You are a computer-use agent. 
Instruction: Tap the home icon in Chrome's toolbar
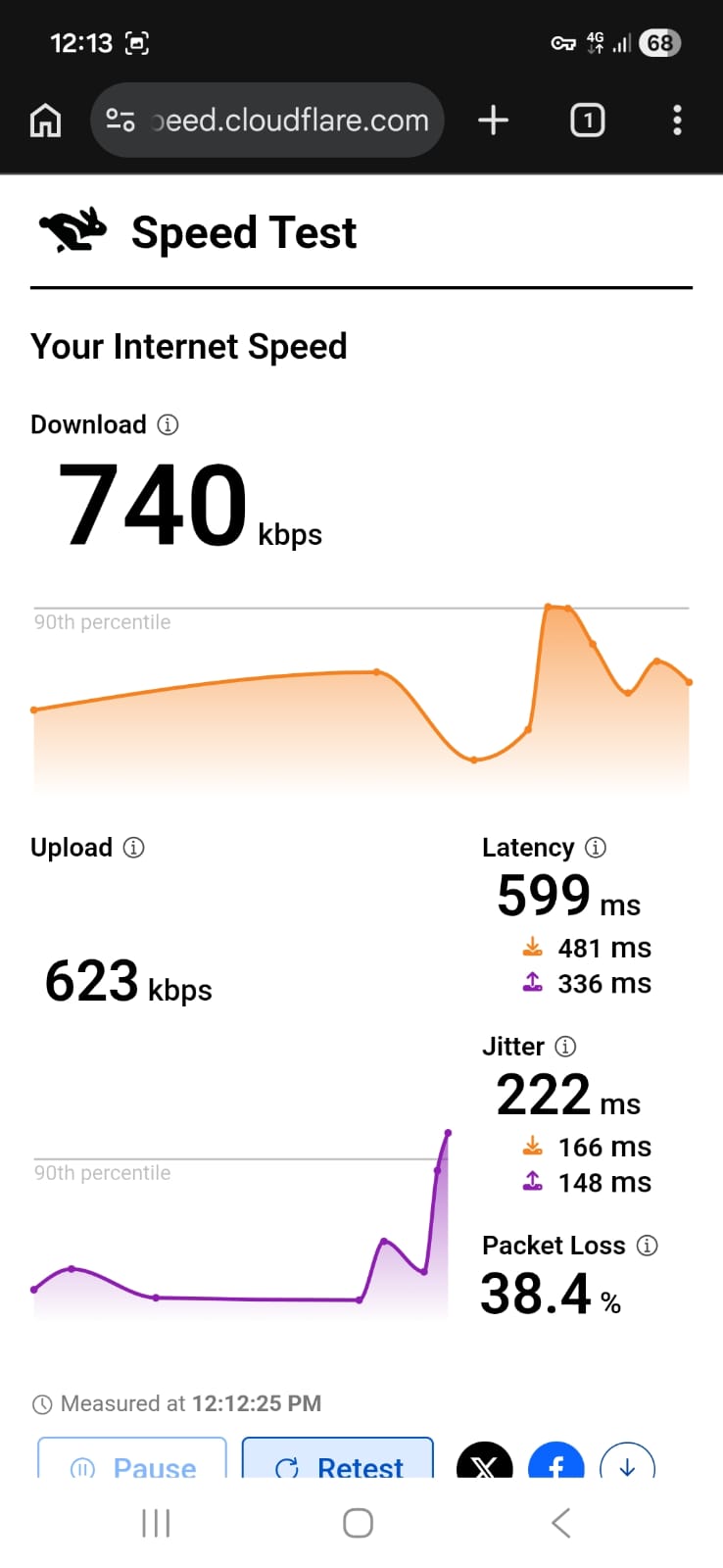tap(45, 120)
